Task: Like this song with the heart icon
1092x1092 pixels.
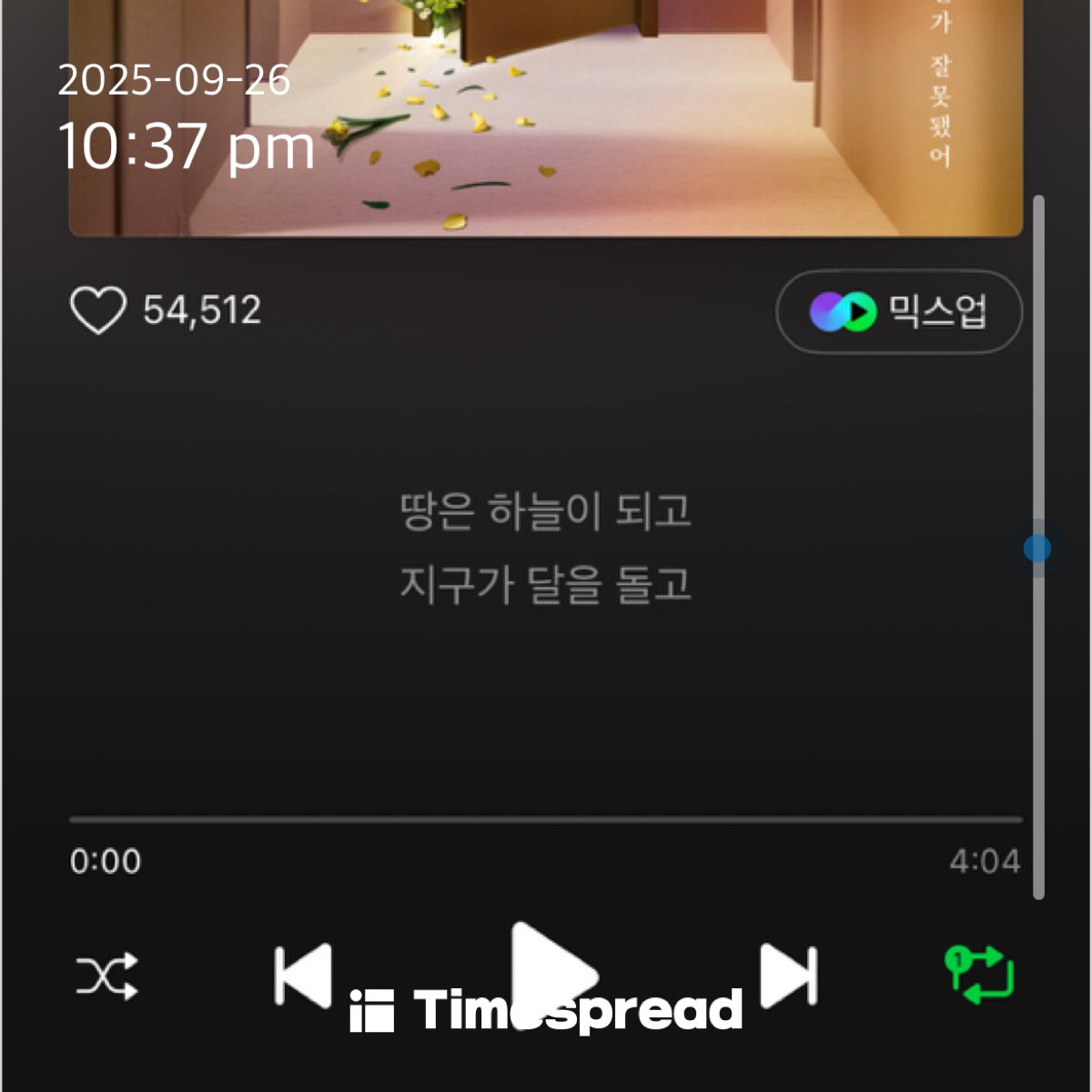Action: pos(98,311)
